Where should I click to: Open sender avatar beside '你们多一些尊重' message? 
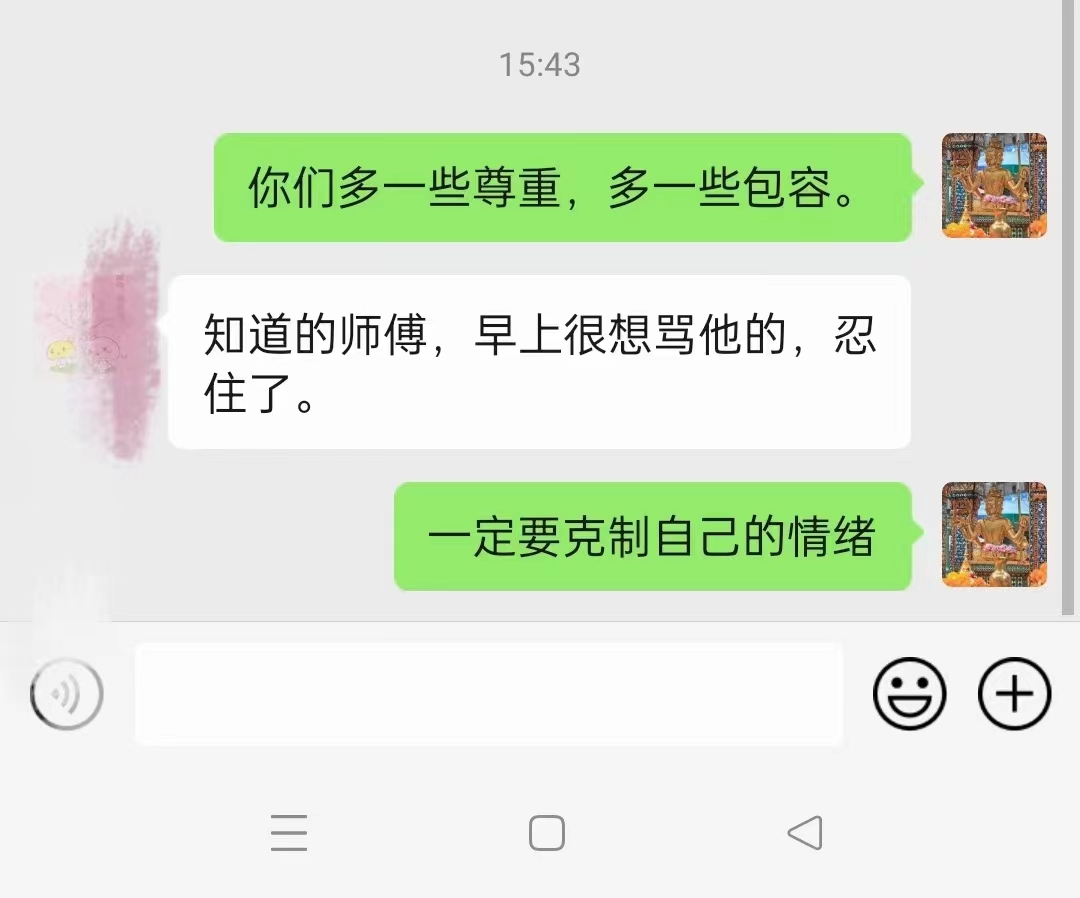click(x=994, y=186)
